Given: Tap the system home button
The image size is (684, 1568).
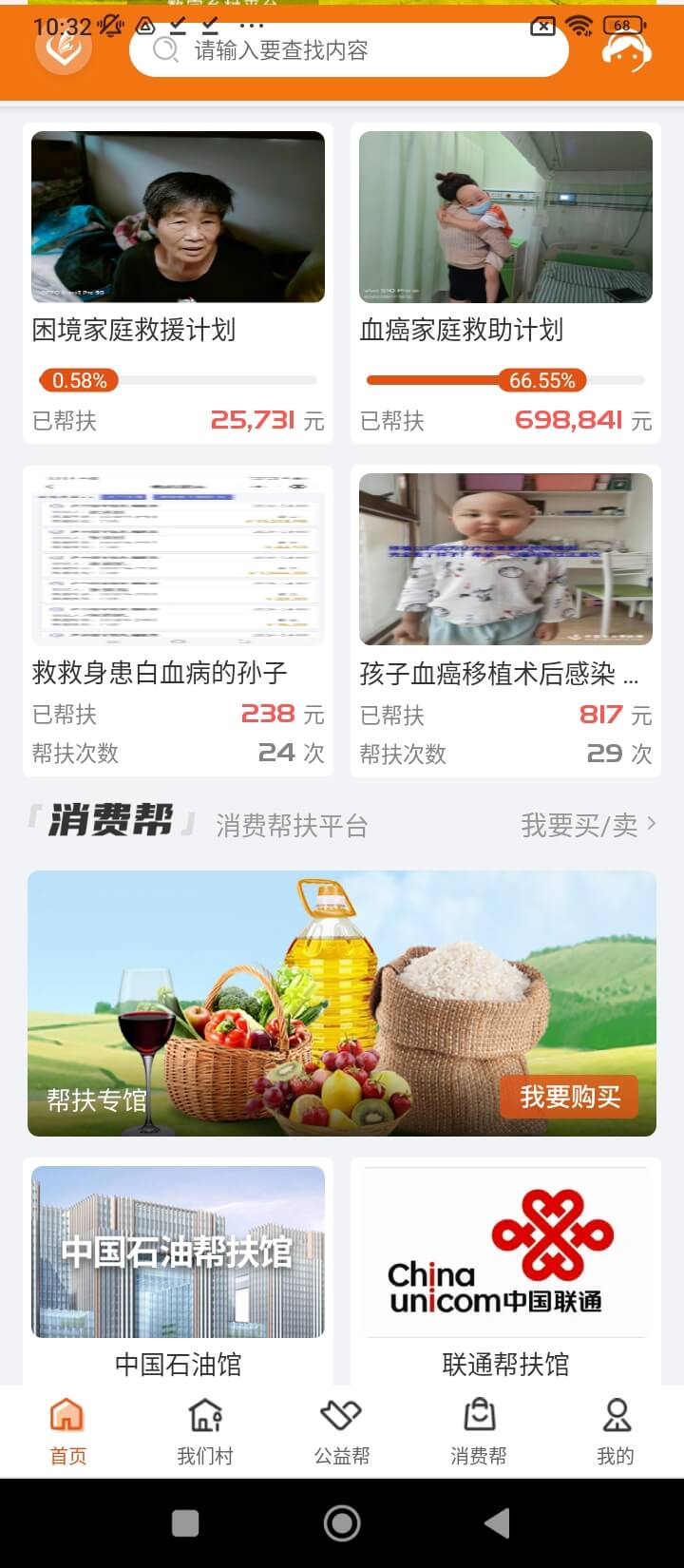Looking at the screenshot, I should pos(342,1523).
